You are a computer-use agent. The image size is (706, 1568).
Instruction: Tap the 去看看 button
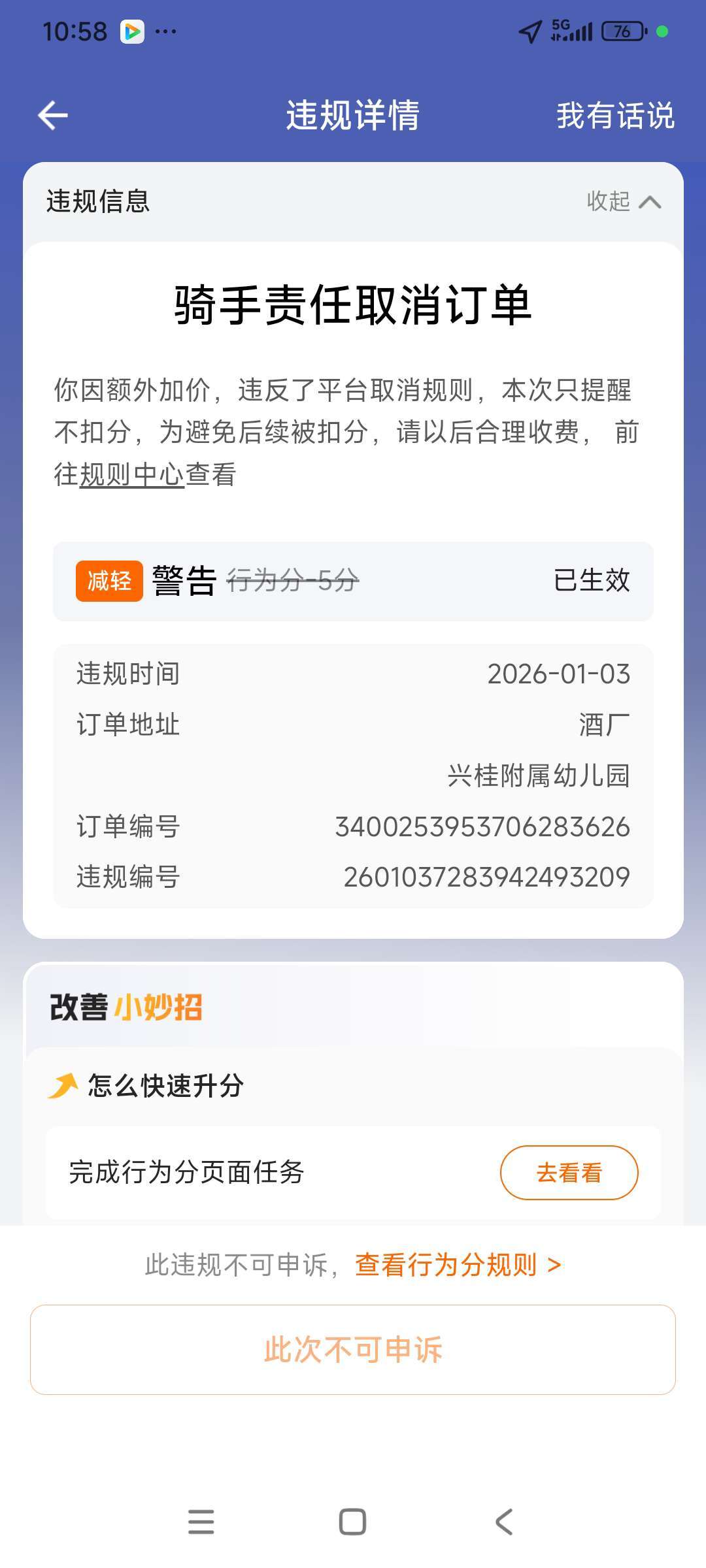[x=569, y=1173]
